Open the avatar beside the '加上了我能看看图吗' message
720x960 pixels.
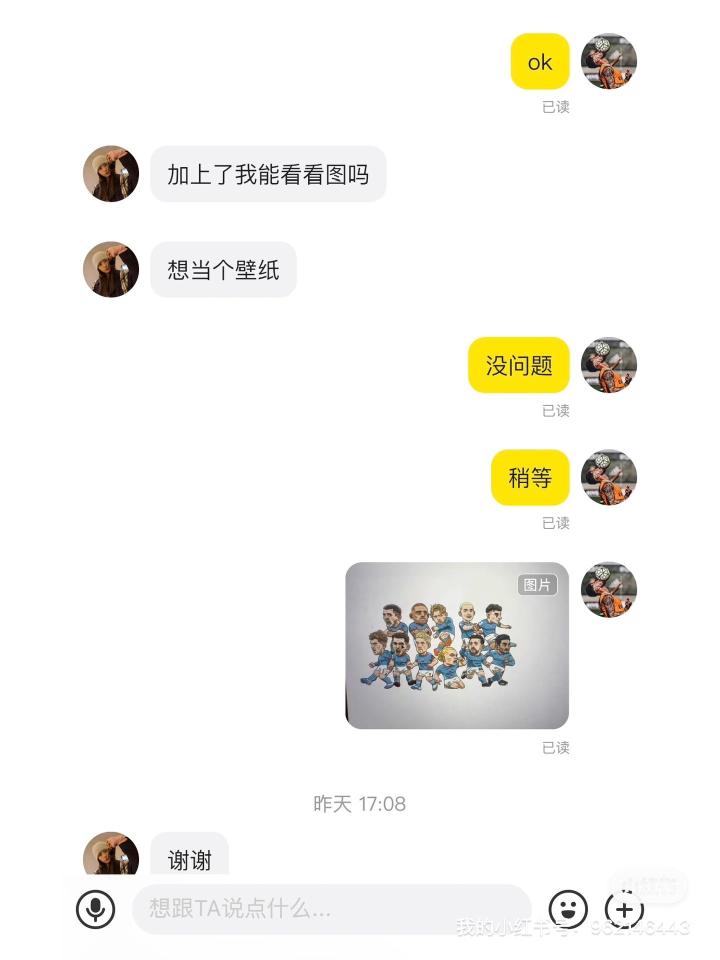tap(111, 174)
